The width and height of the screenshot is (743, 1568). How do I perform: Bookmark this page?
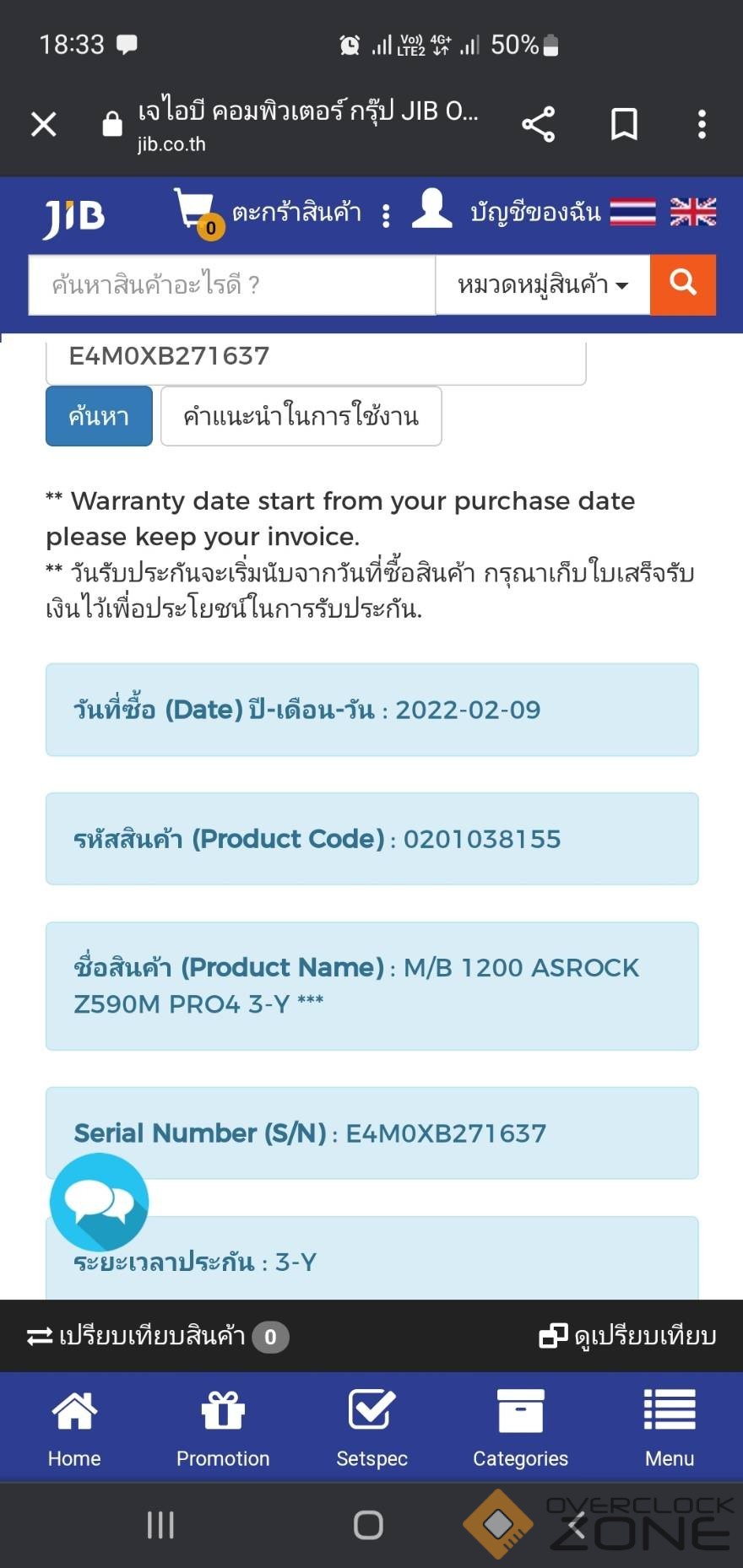coord(624,125)
